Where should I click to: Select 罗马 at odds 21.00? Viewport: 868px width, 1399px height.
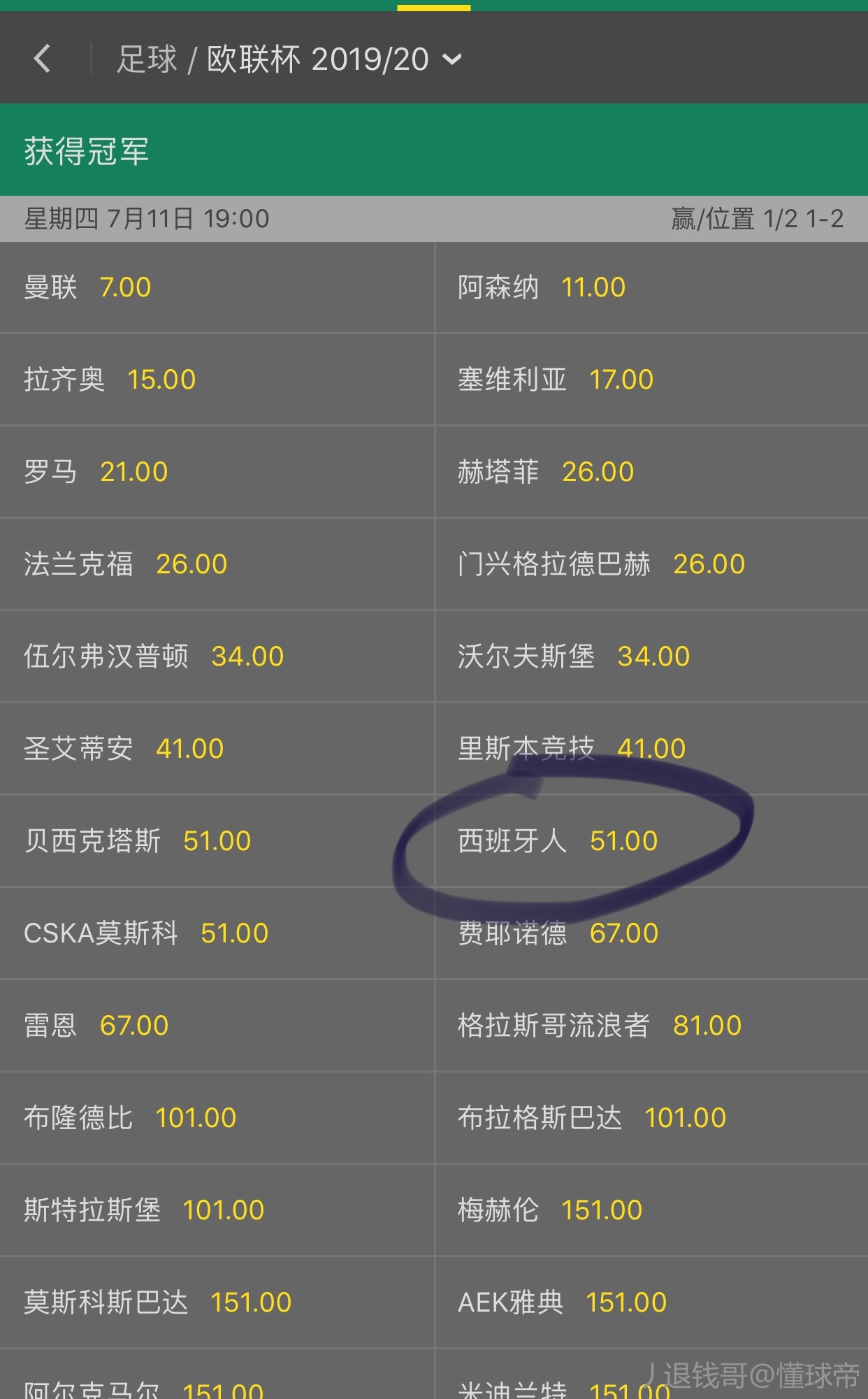[217, 472]
